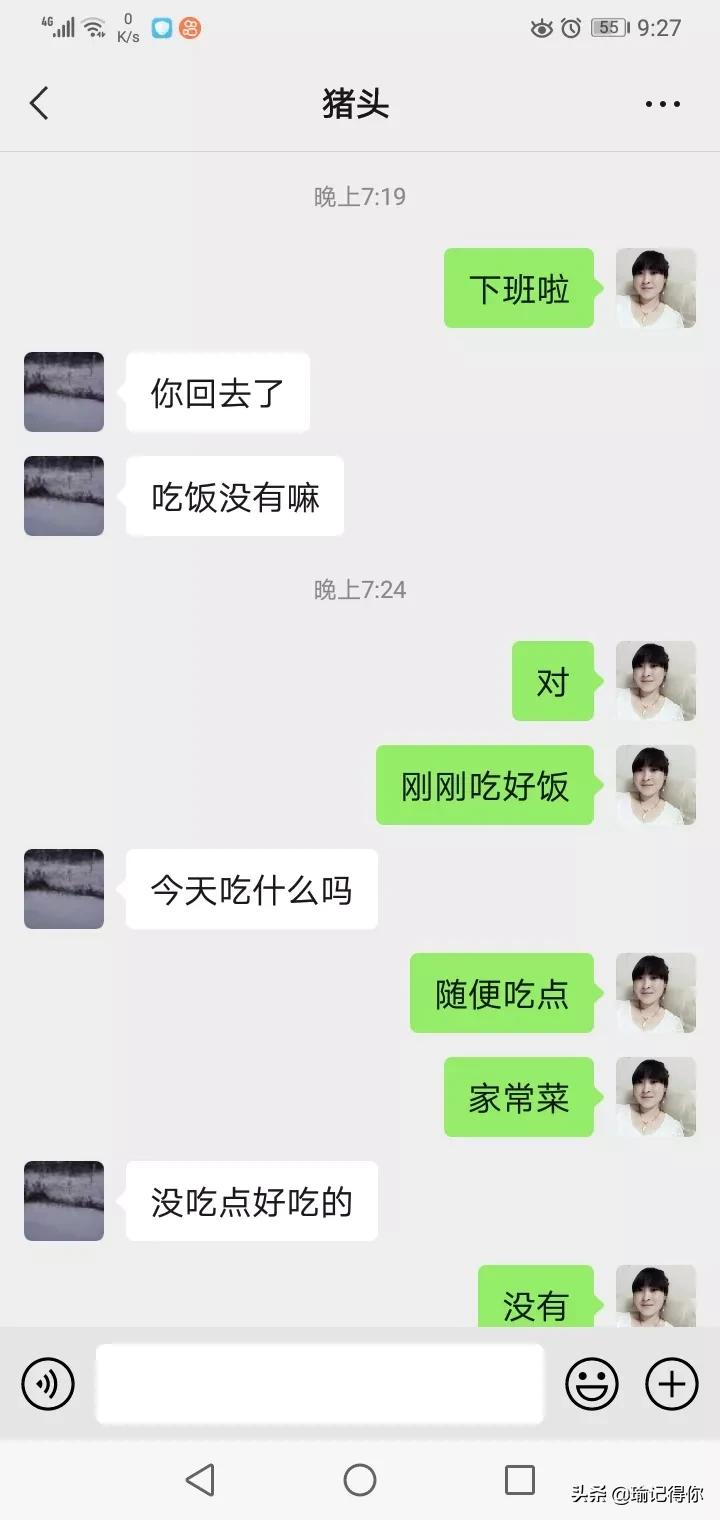
Task: Tap your own profile avatar beside 下班啦
Action: click(656, 289)
